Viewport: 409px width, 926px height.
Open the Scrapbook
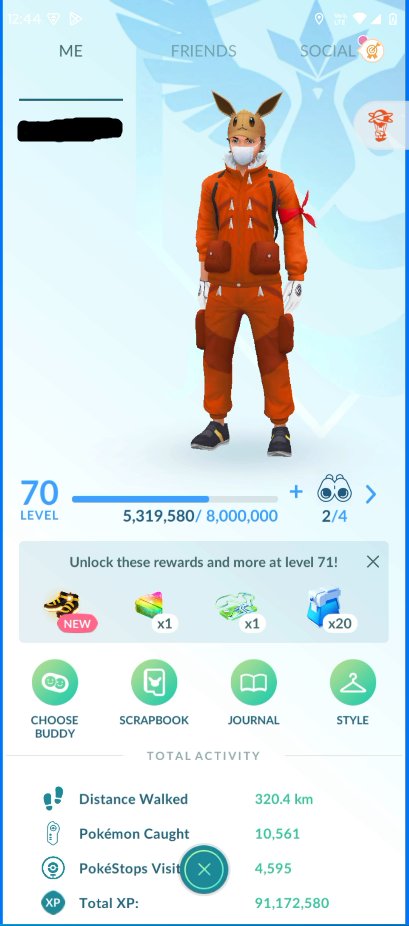coord(154,692)
